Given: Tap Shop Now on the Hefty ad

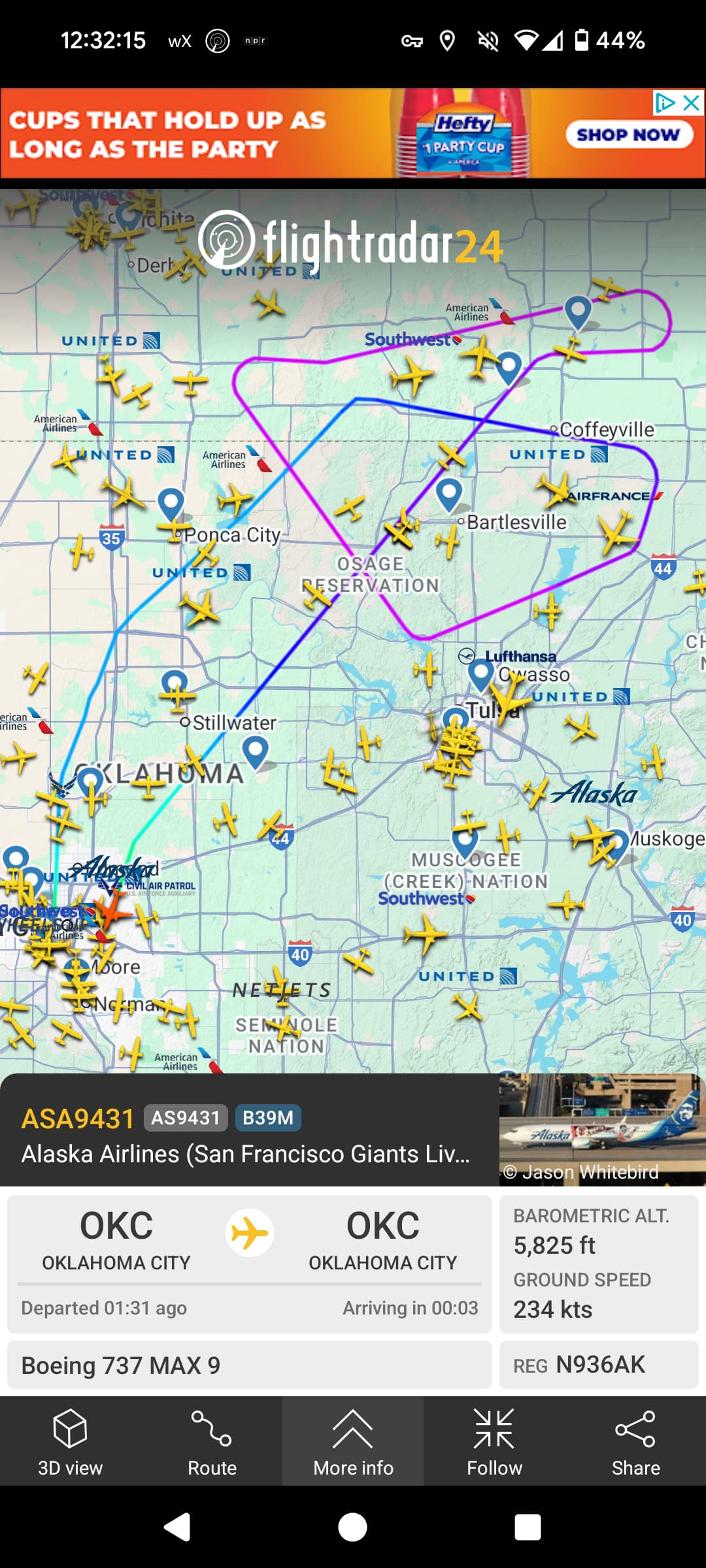Looking at the screenshot, I should pos(629,135).
